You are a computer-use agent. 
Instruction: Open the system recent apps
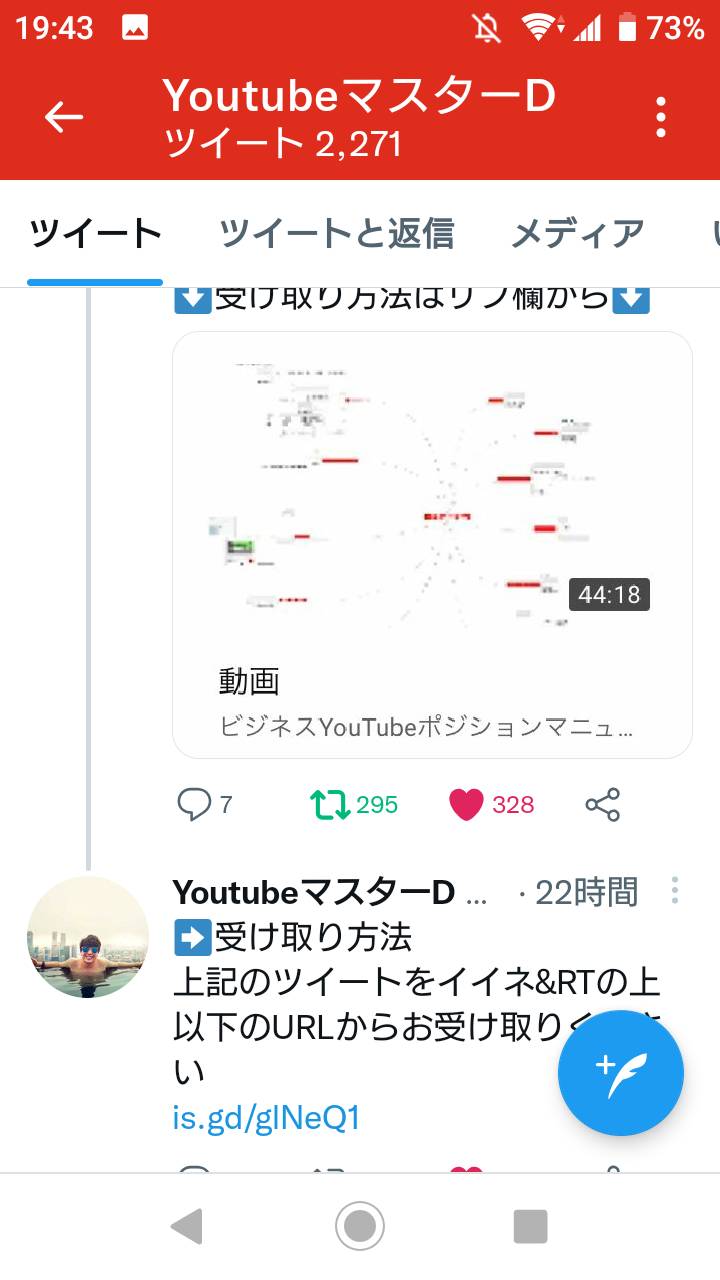(530, 1226)
